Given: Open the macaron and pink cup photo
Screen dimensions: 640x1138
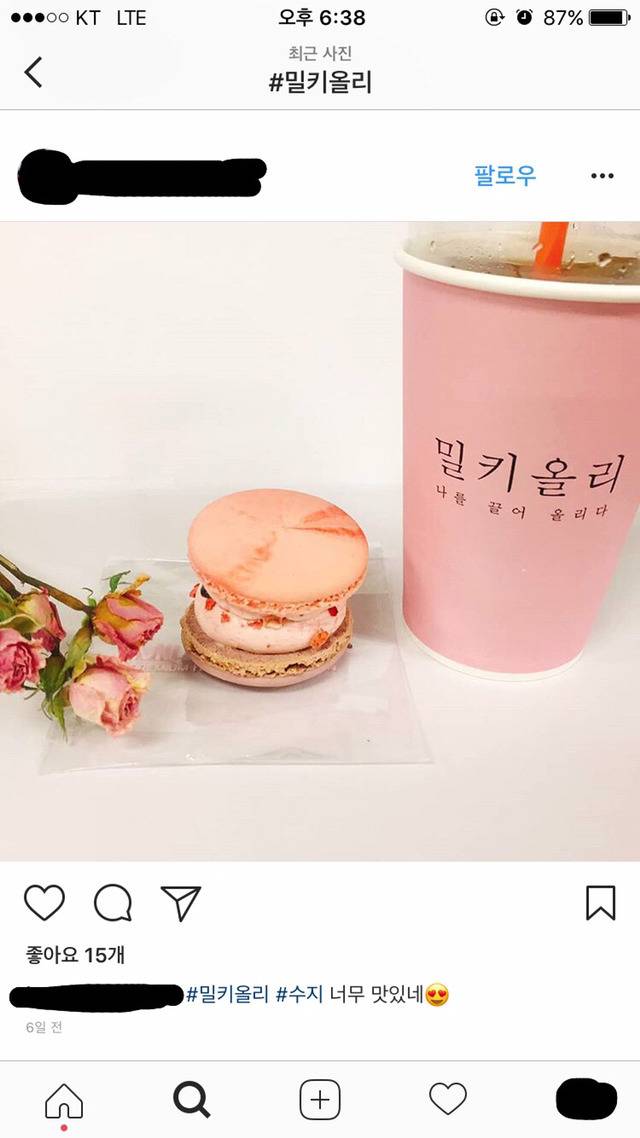Looking at the screenshot, I should click(x=320, y=540).
